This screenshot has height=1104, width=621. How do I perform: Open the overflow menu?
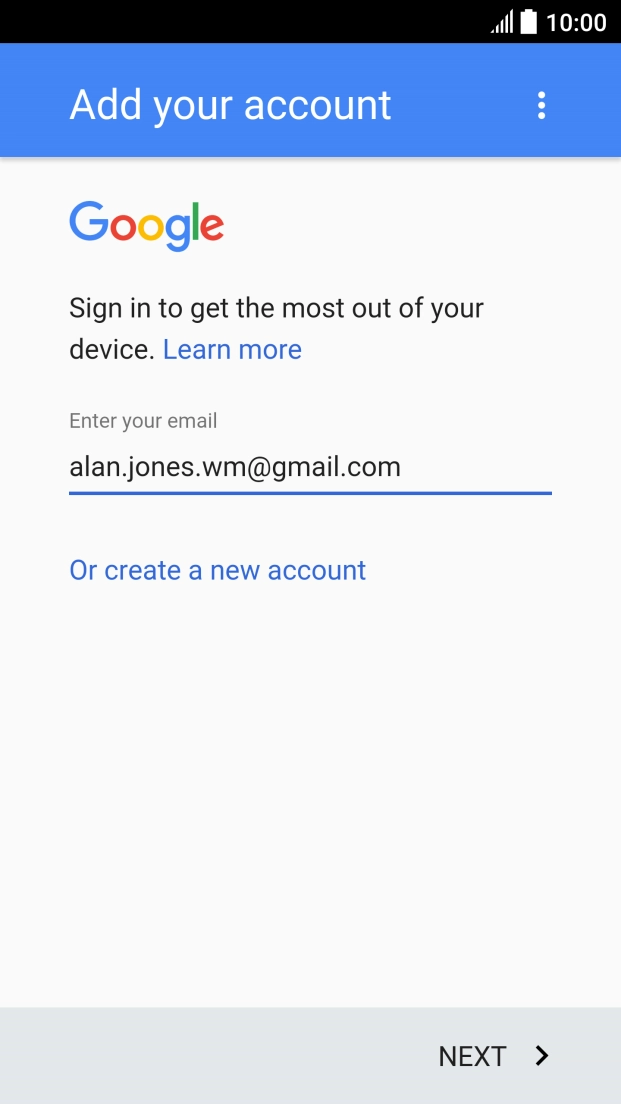[x=541, y=105]
